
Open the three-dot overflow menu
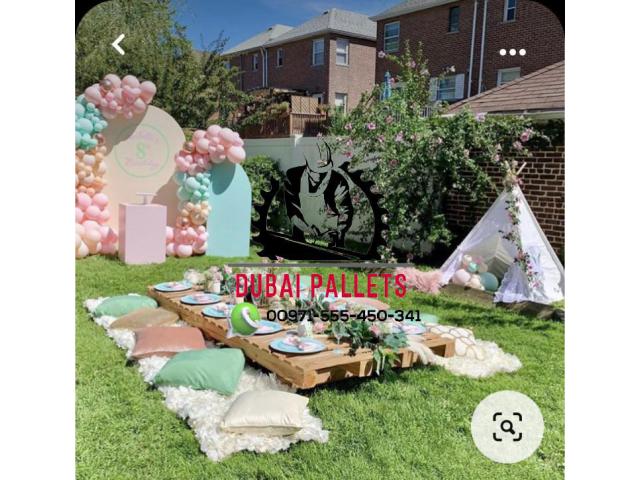pos(512,52)
